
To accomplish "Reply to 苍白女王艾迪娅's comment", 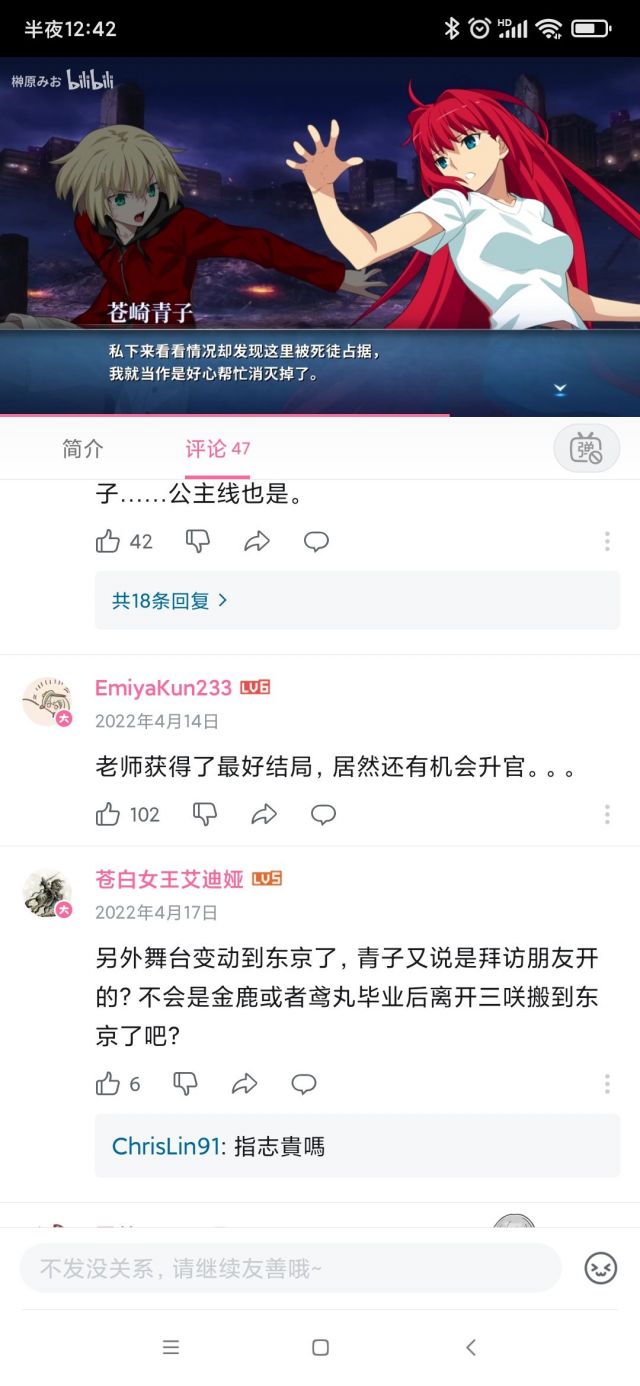I will click(x=304, y=1084).
